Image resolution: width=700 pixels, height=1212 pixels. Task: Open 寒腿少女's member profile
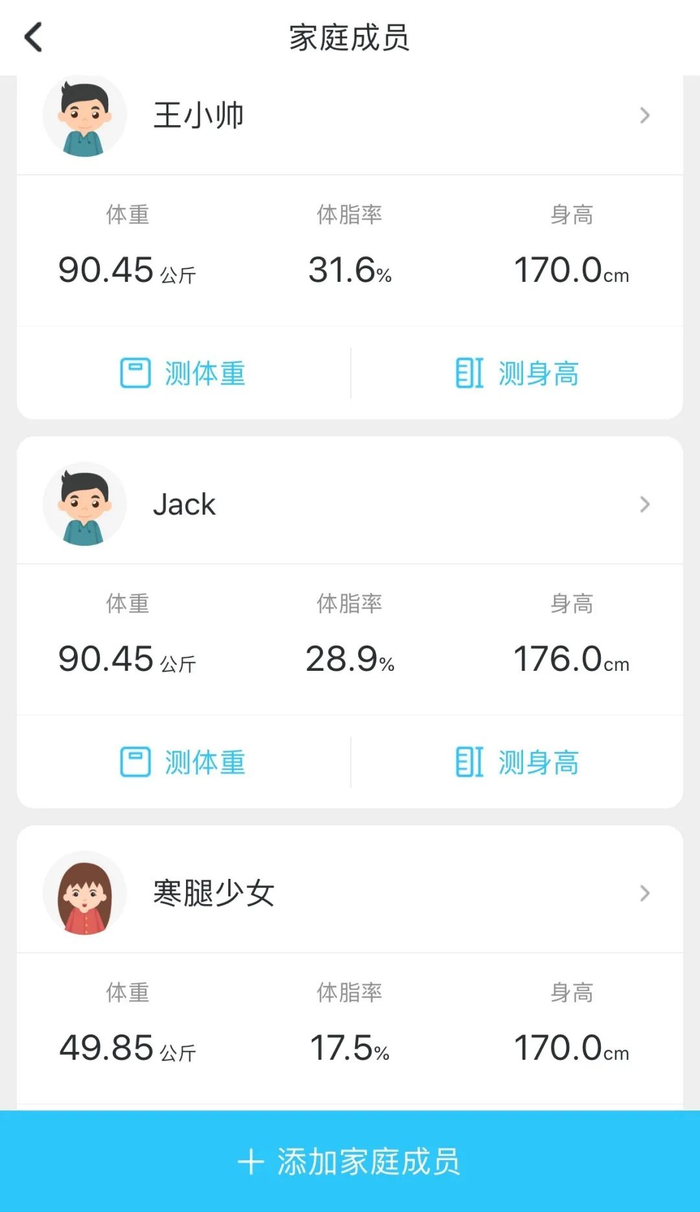coord(350,893)
